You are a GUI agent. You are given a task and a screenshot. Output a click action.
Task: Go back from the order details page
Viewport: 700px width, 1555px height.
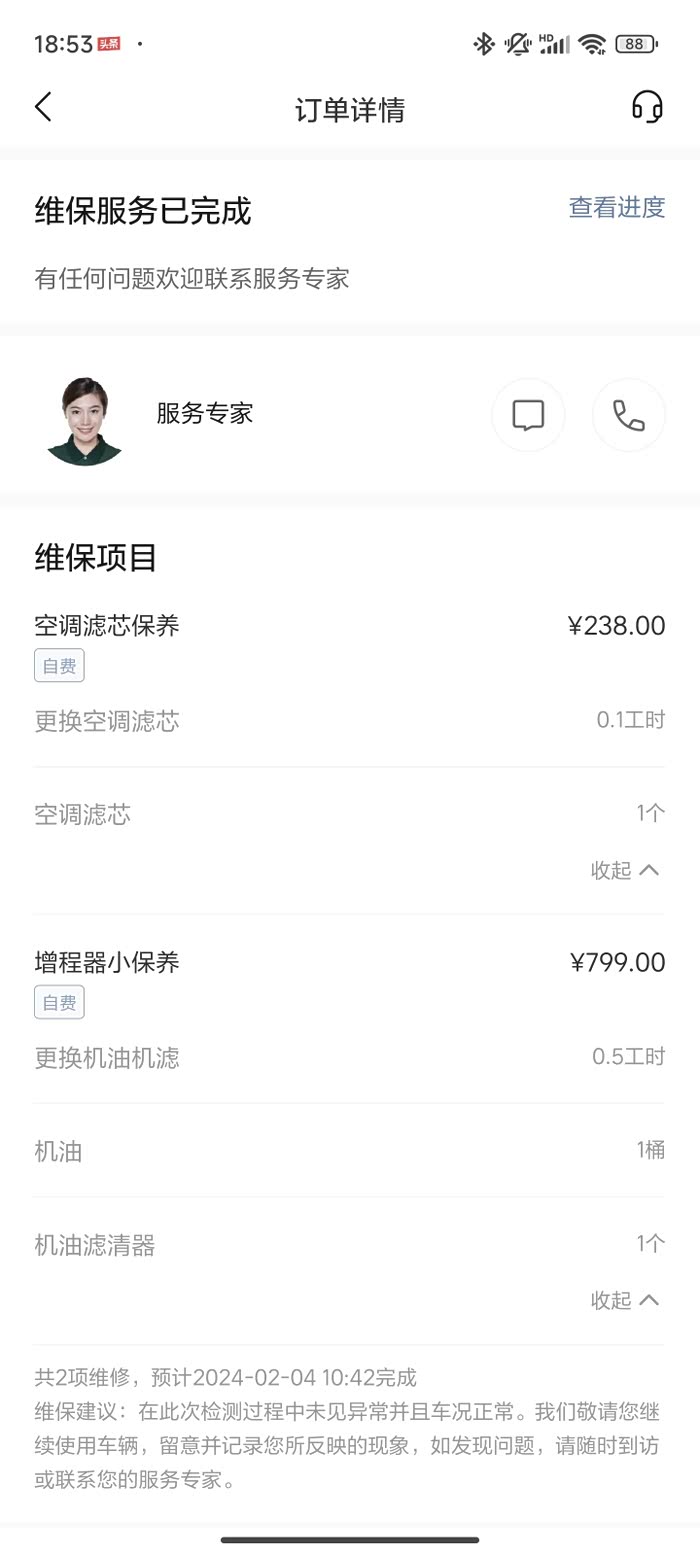coord(43,107)
